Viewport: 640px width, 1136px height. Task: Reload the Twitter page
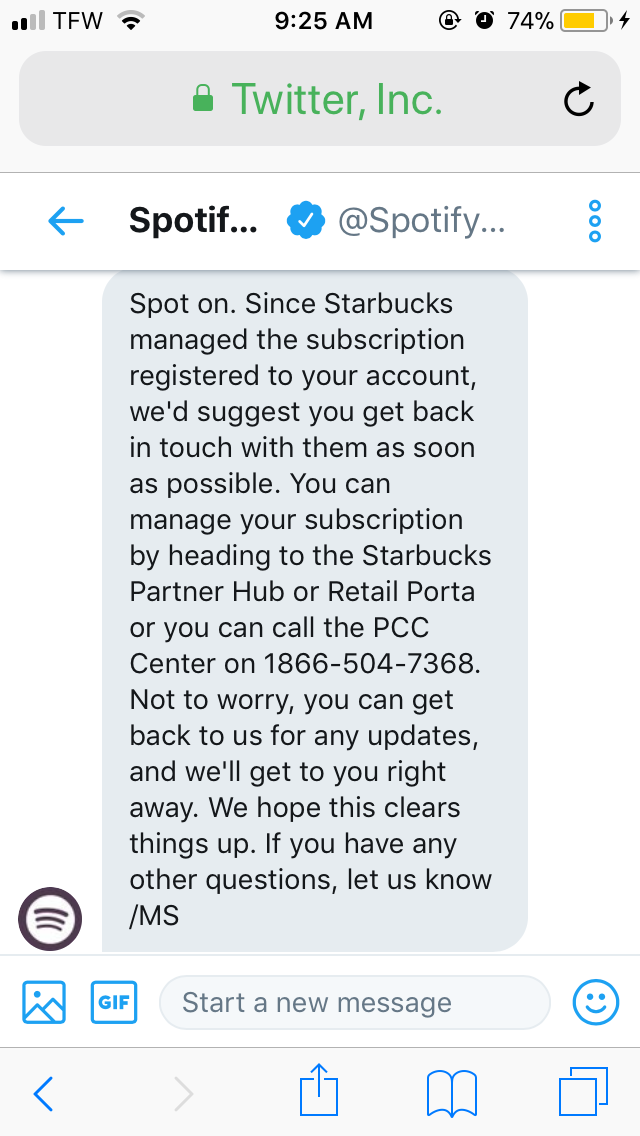pos(579,99)
